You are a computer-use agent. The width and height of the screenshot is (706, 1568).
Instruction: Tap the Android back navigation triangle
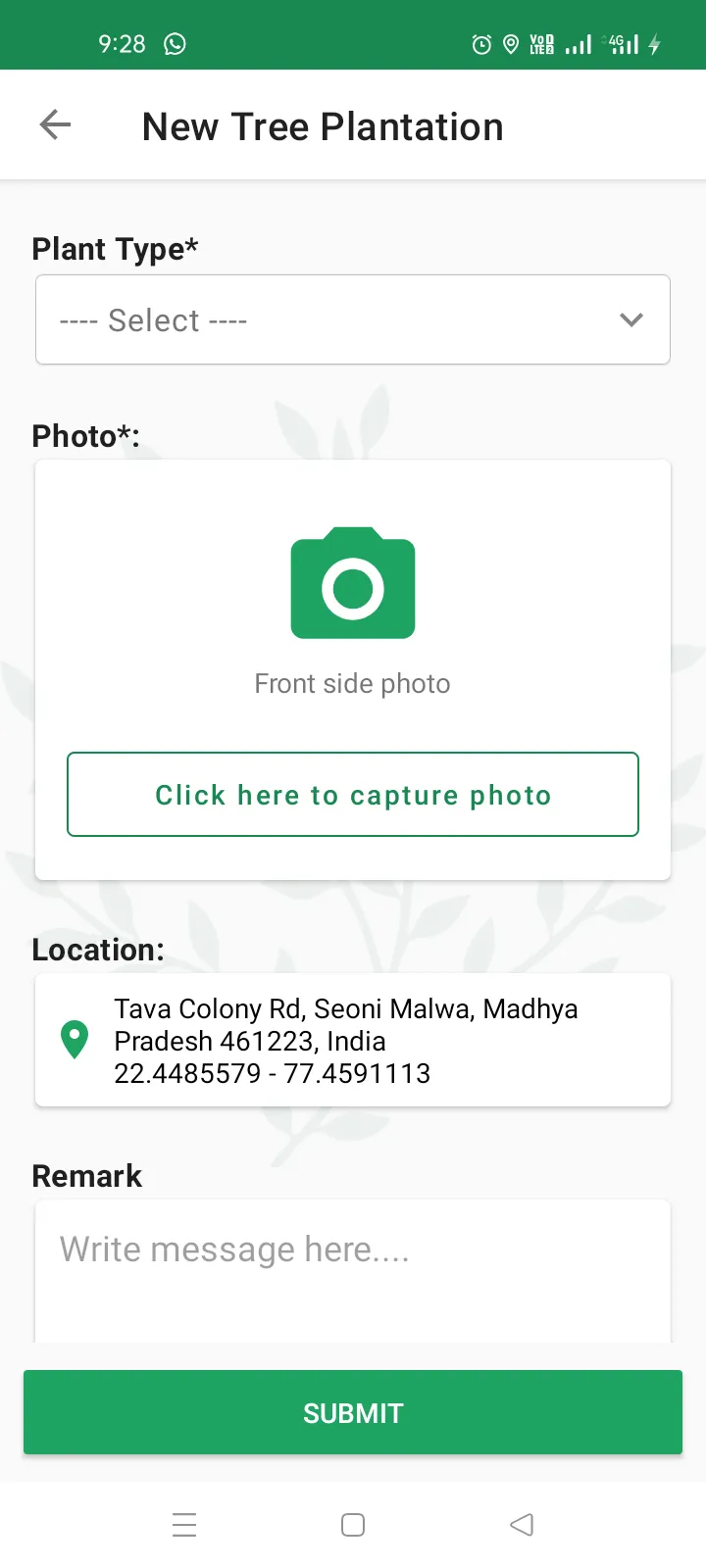coord(521,1524)
